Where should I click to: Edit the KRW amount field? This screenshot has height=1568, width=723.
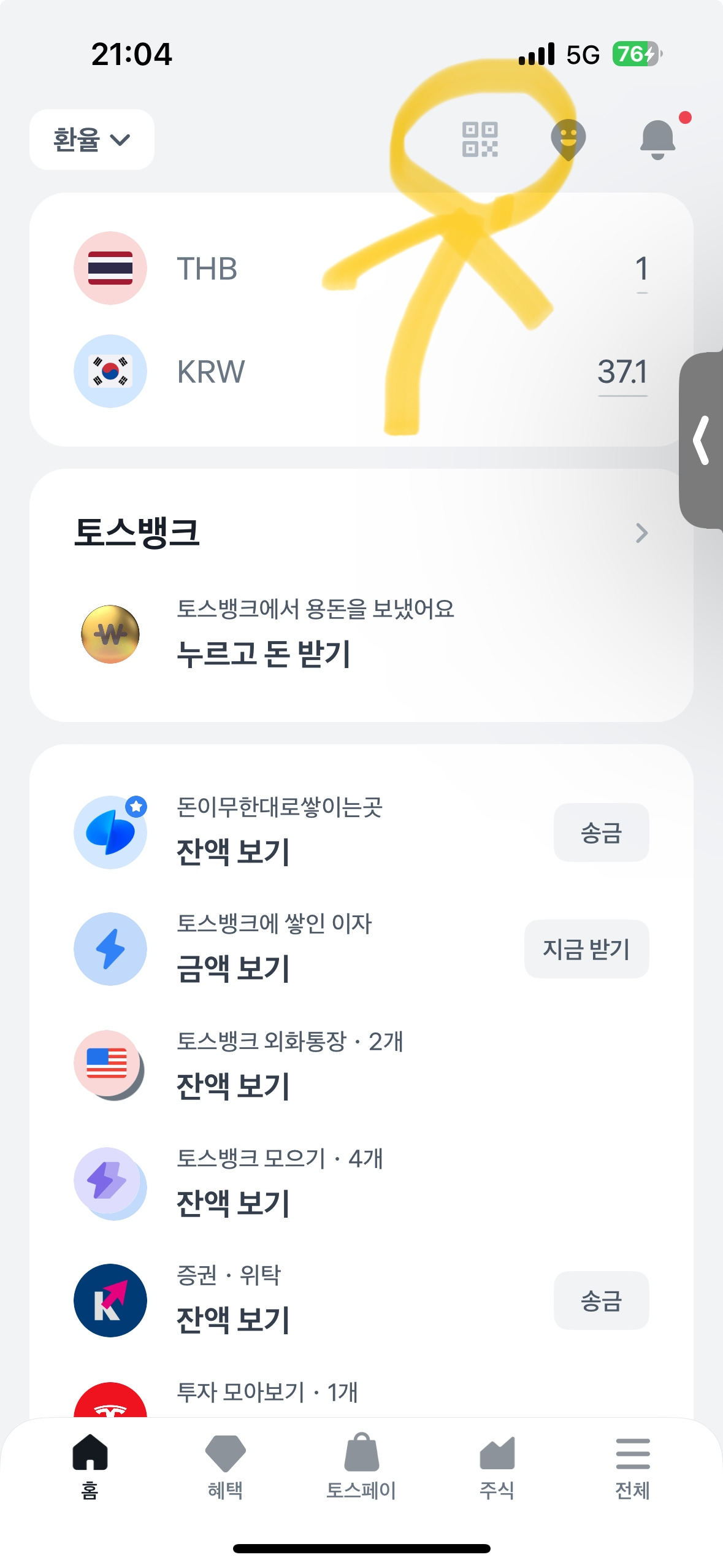(x=622, y=372)
